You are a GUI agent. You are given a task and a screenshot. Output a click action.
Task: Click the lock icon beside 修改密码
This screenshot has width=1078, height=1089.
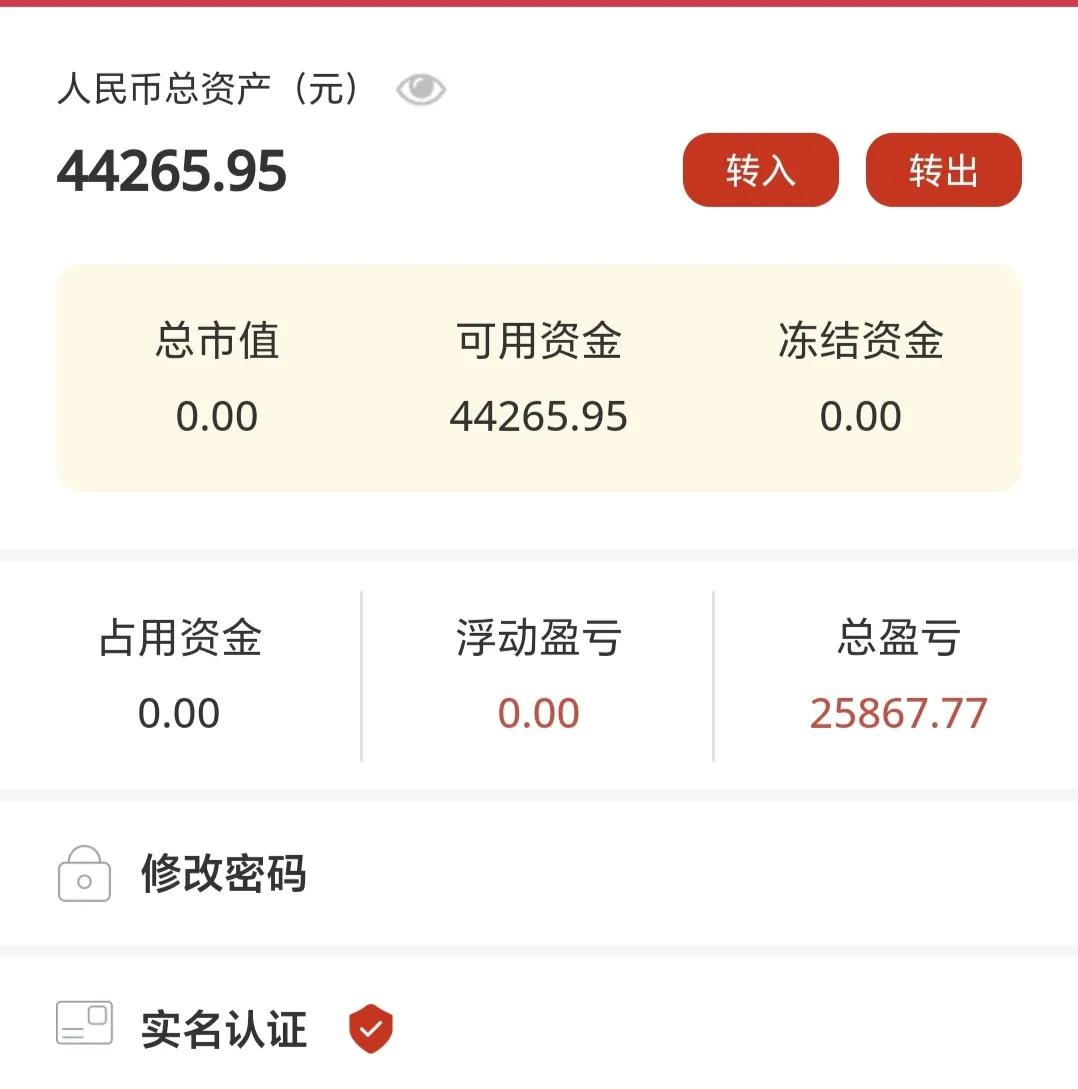[x=84, y=874]
